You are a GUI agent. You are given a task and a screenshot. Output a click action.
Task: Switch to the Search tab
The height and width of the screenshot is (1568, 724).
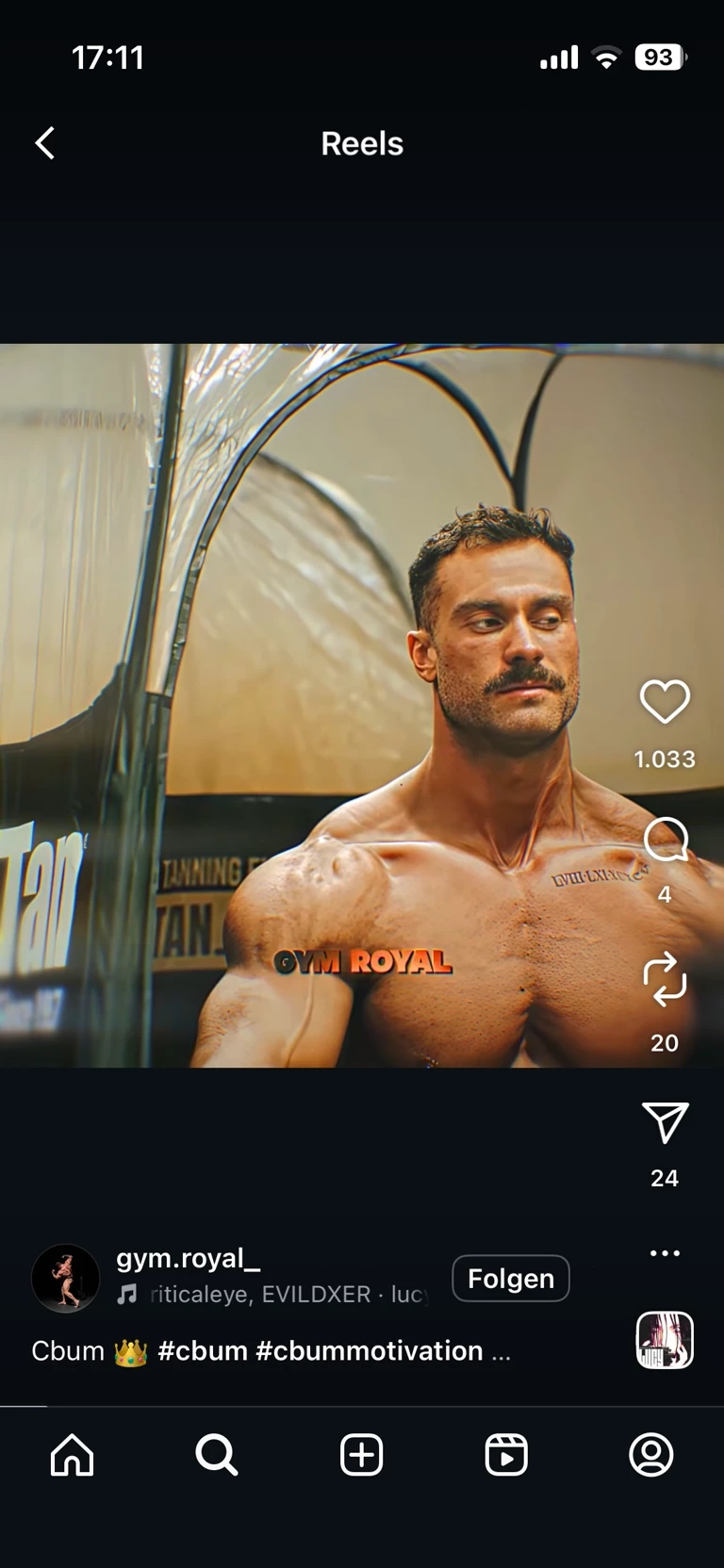pyautogui.click(x=217, y=1455)
